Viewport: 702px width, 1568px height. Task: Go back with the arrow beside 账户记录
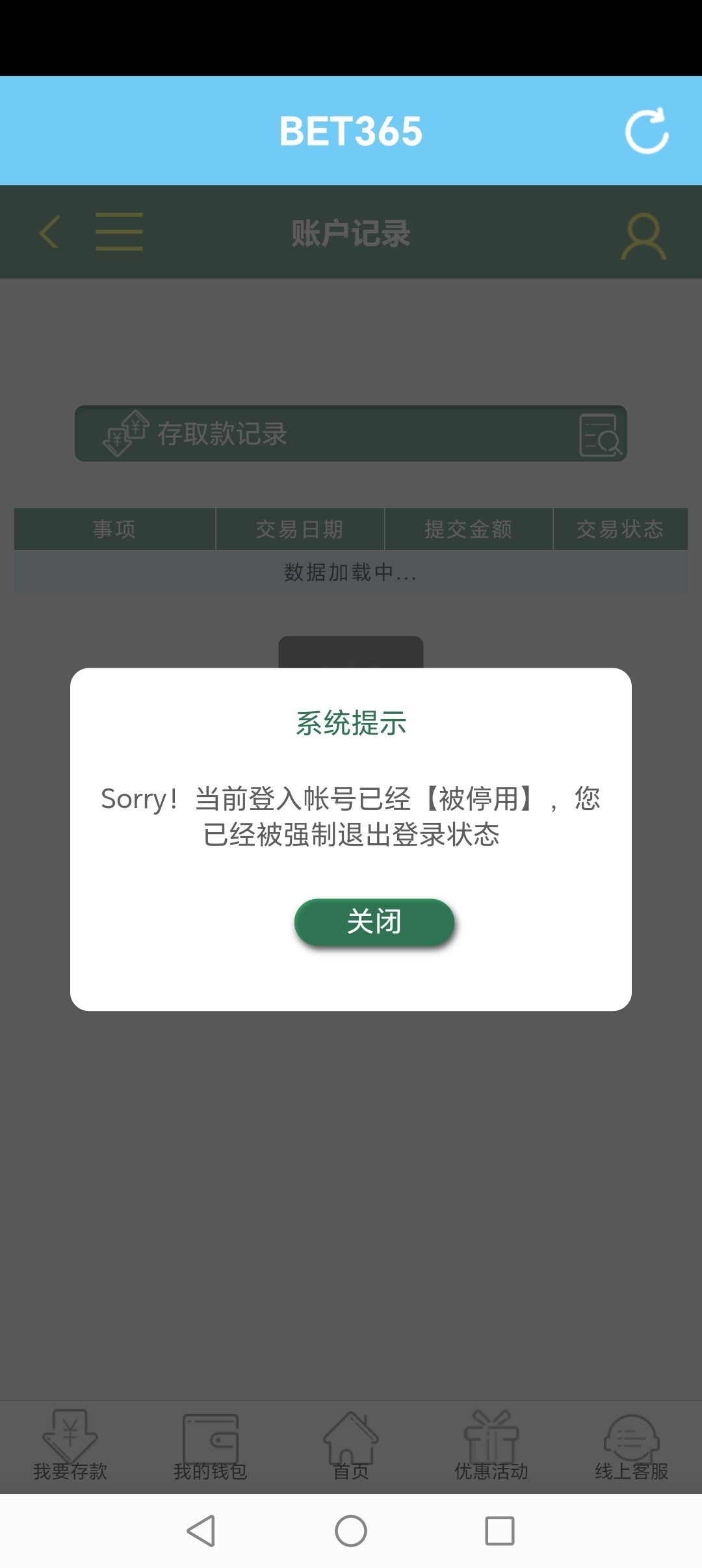[x=49, y=231]
